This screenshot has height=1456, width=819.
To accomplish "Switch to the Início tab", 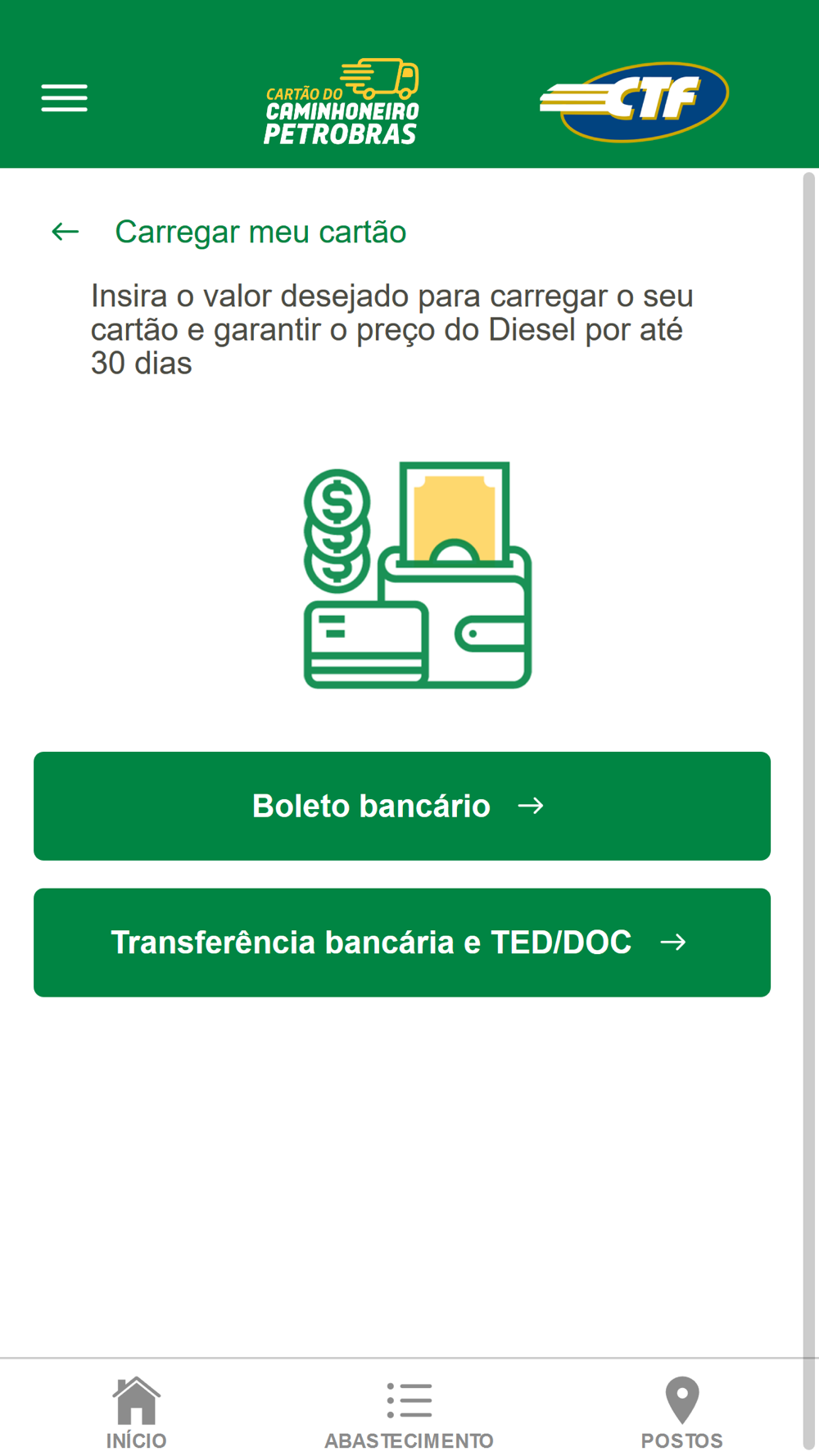I will point(136,1413).
